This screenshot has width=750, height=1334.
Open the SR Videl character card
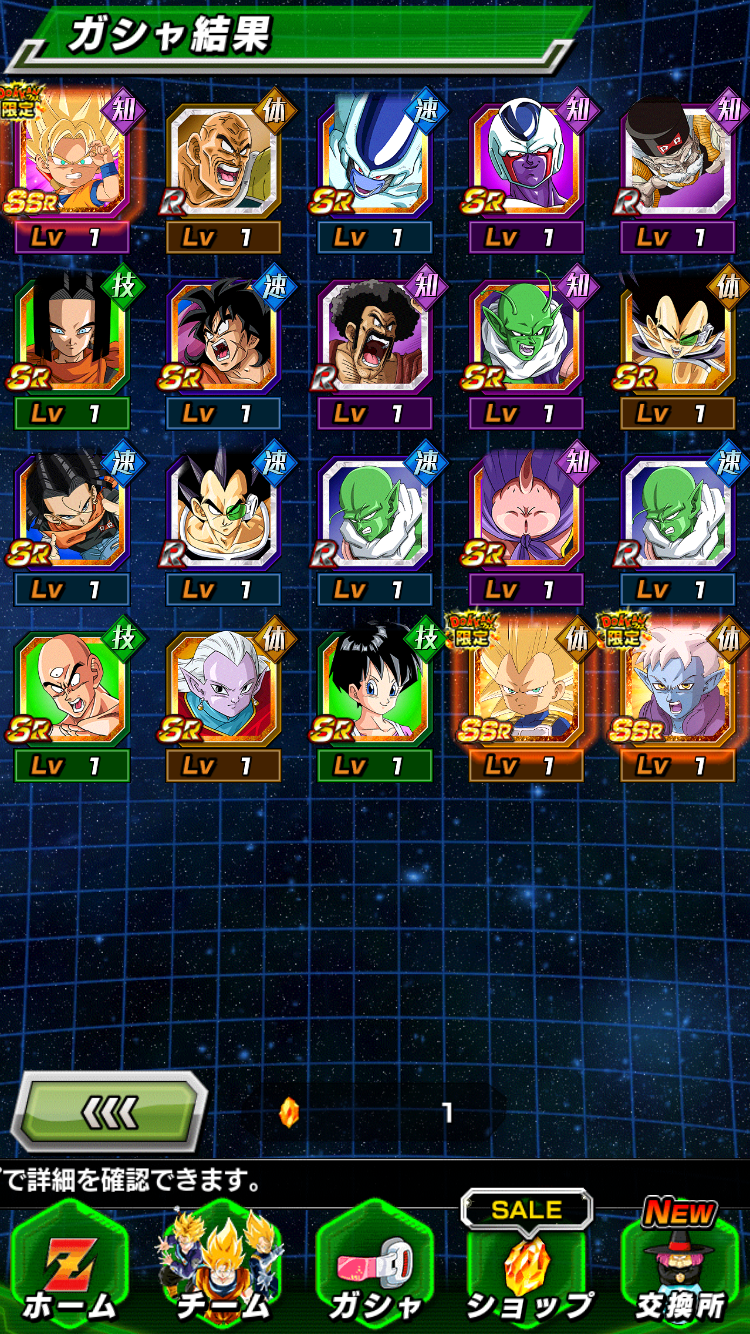pos(374,690)
